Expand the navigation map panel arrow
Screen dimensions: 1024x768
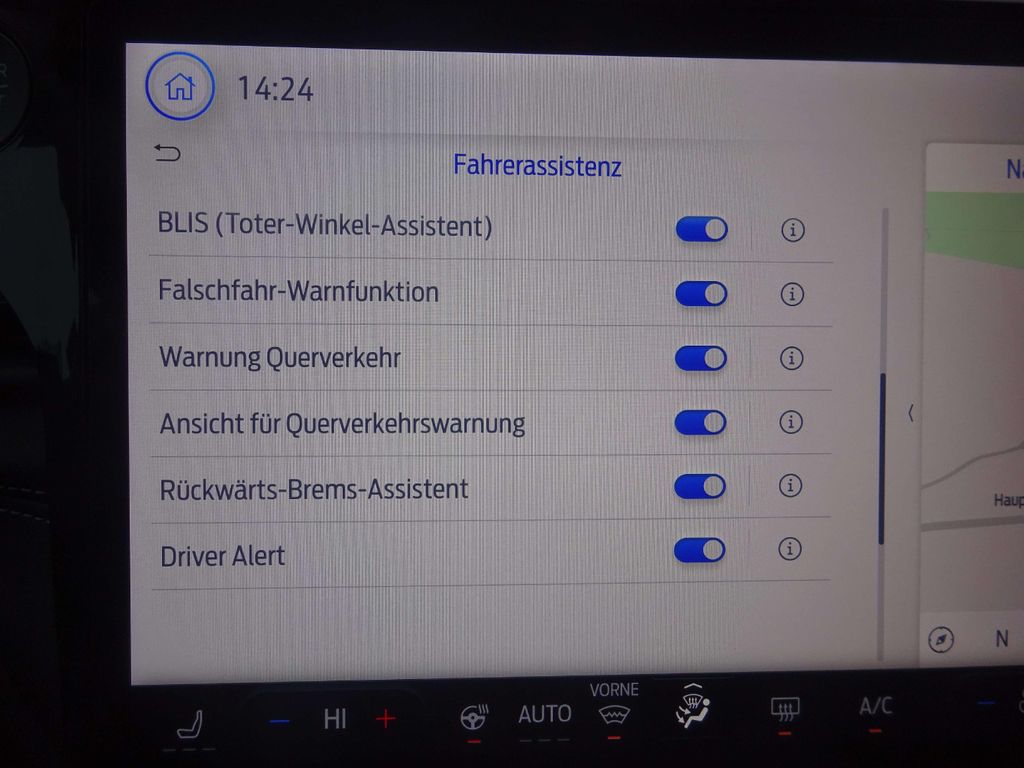tap(911, 413)
